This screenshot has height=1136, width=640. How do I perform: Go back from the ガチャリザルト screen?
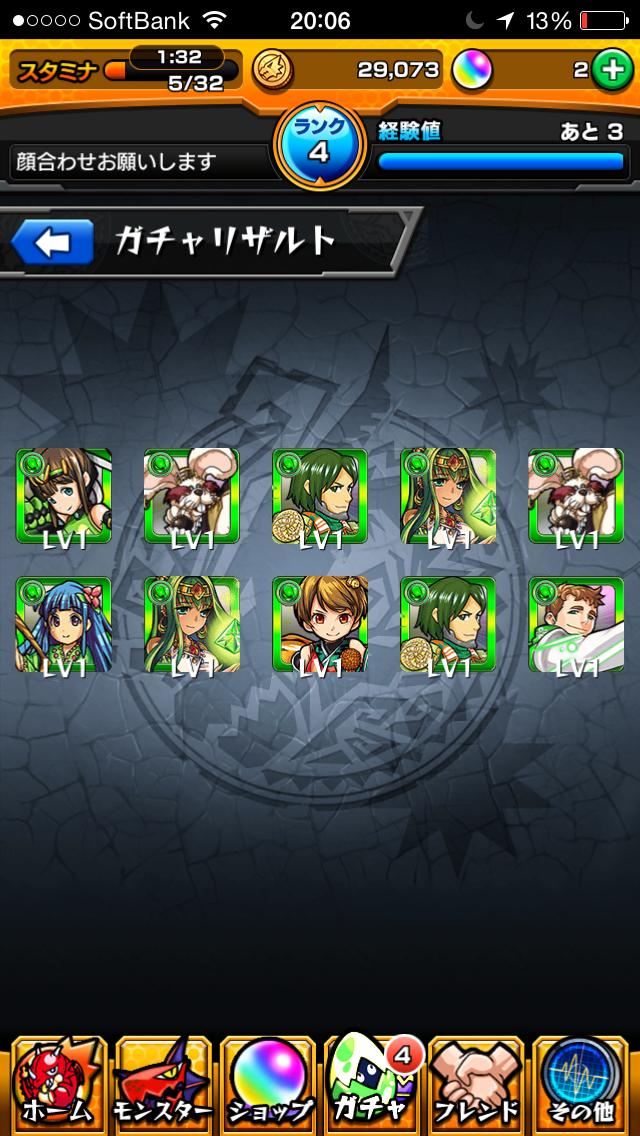[53, 241]
